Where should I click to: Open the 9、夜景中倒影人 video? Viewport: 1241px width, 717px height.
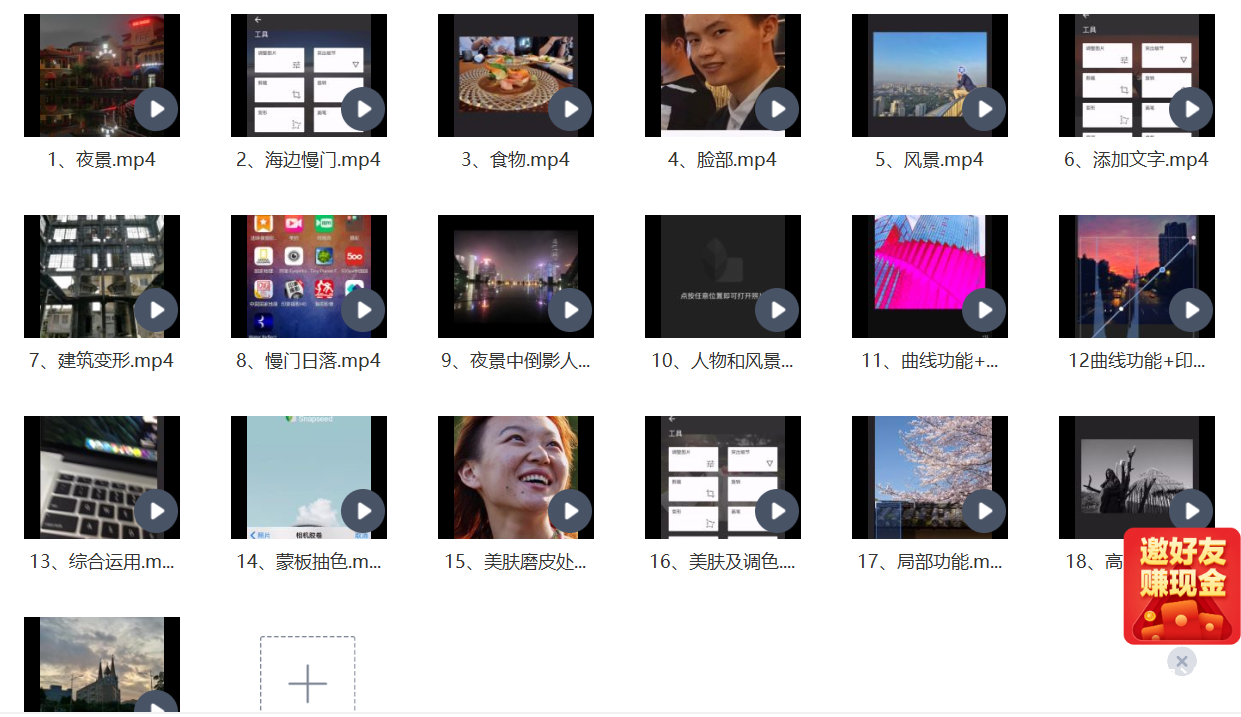coord(516,277)
